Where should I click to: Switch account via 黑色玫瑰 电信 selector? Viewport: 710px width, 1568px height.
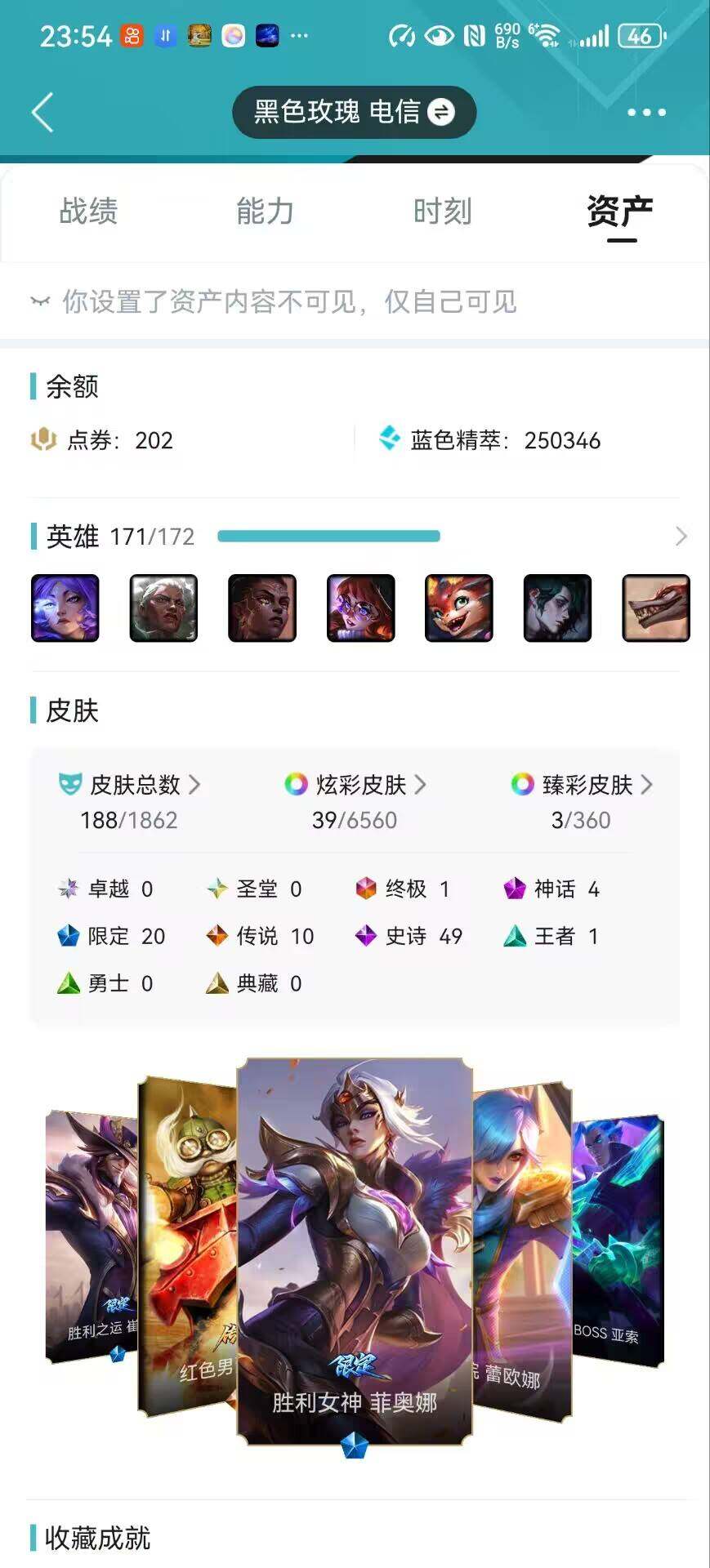coord(354,112)
